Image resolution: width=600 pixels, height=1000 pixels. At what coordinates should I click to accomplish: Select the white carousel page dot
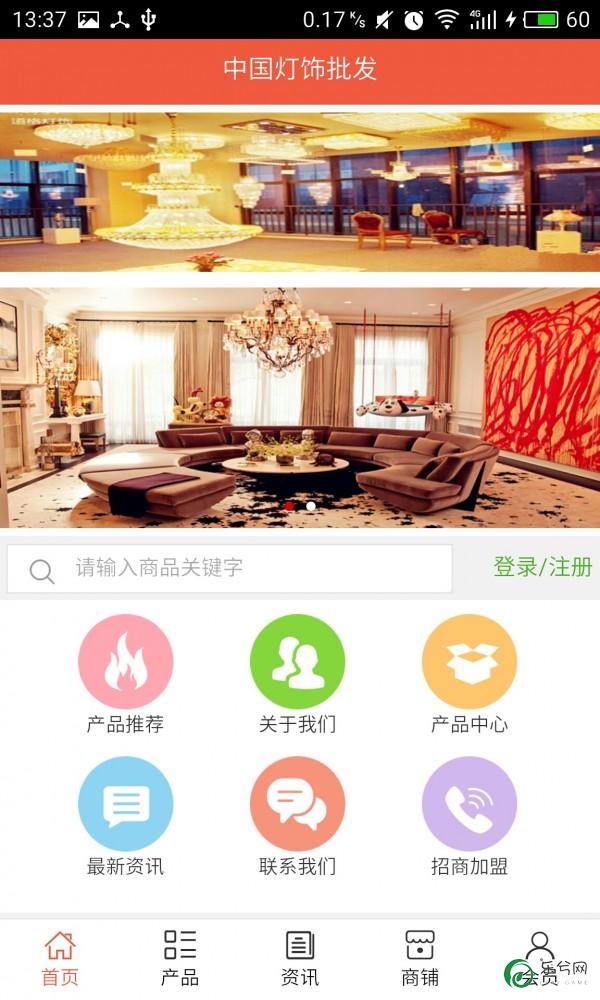[311, 507]
